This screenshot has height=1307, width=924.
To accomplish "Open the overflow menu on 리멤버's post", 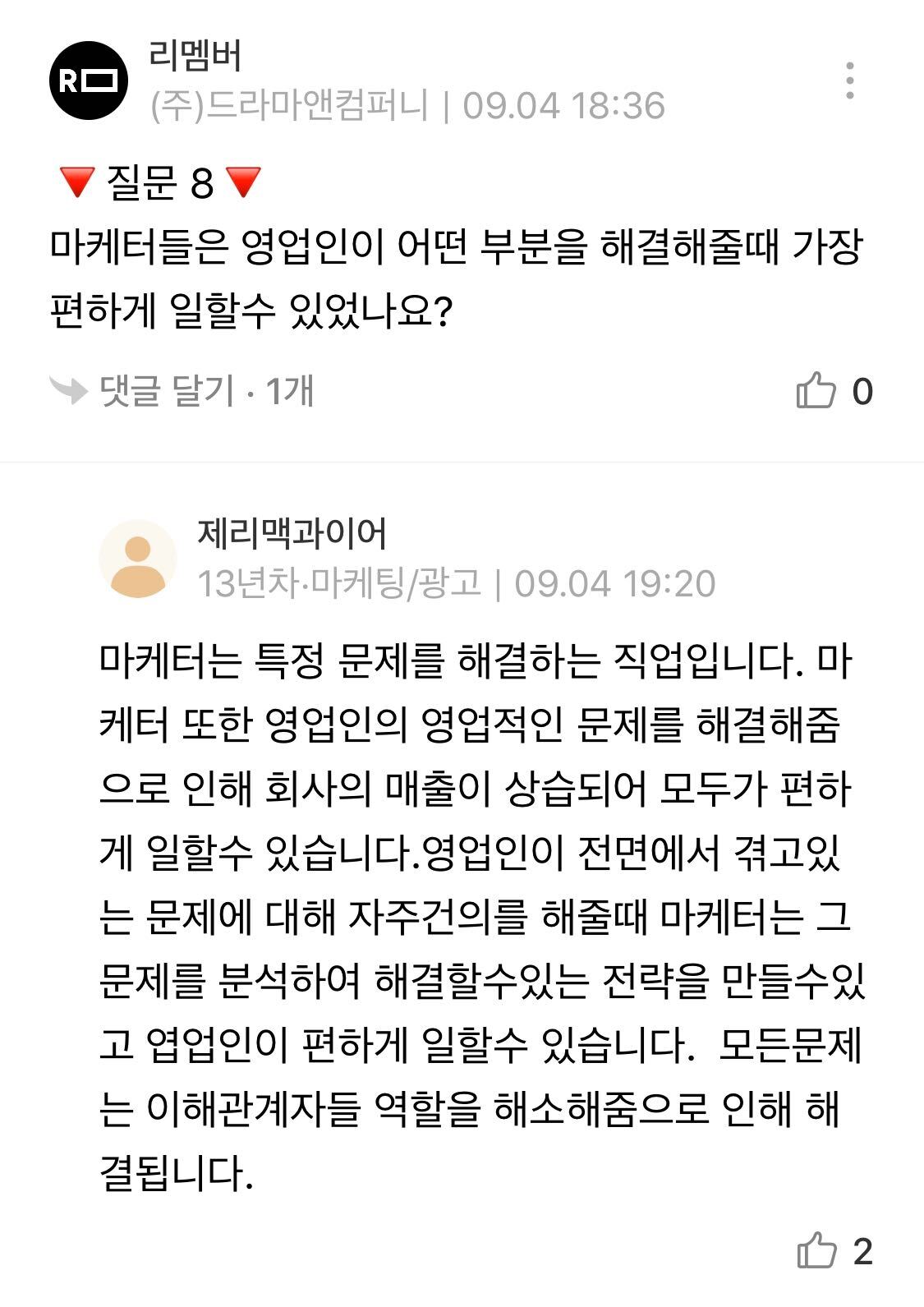I will [849, 81].
